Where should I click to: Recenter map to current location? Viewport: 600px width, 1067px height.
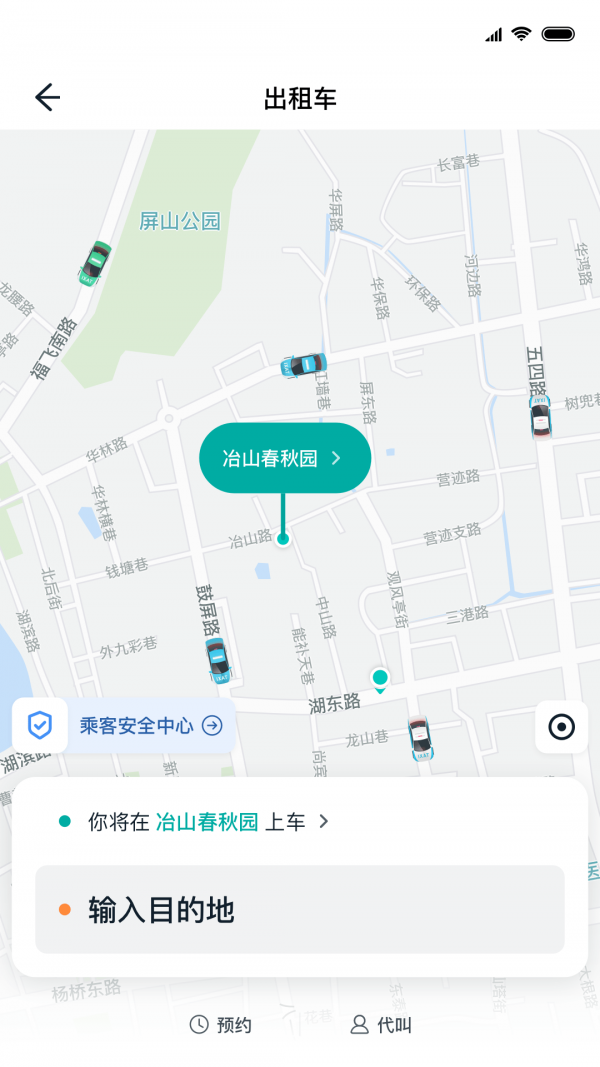click(561, 727)
